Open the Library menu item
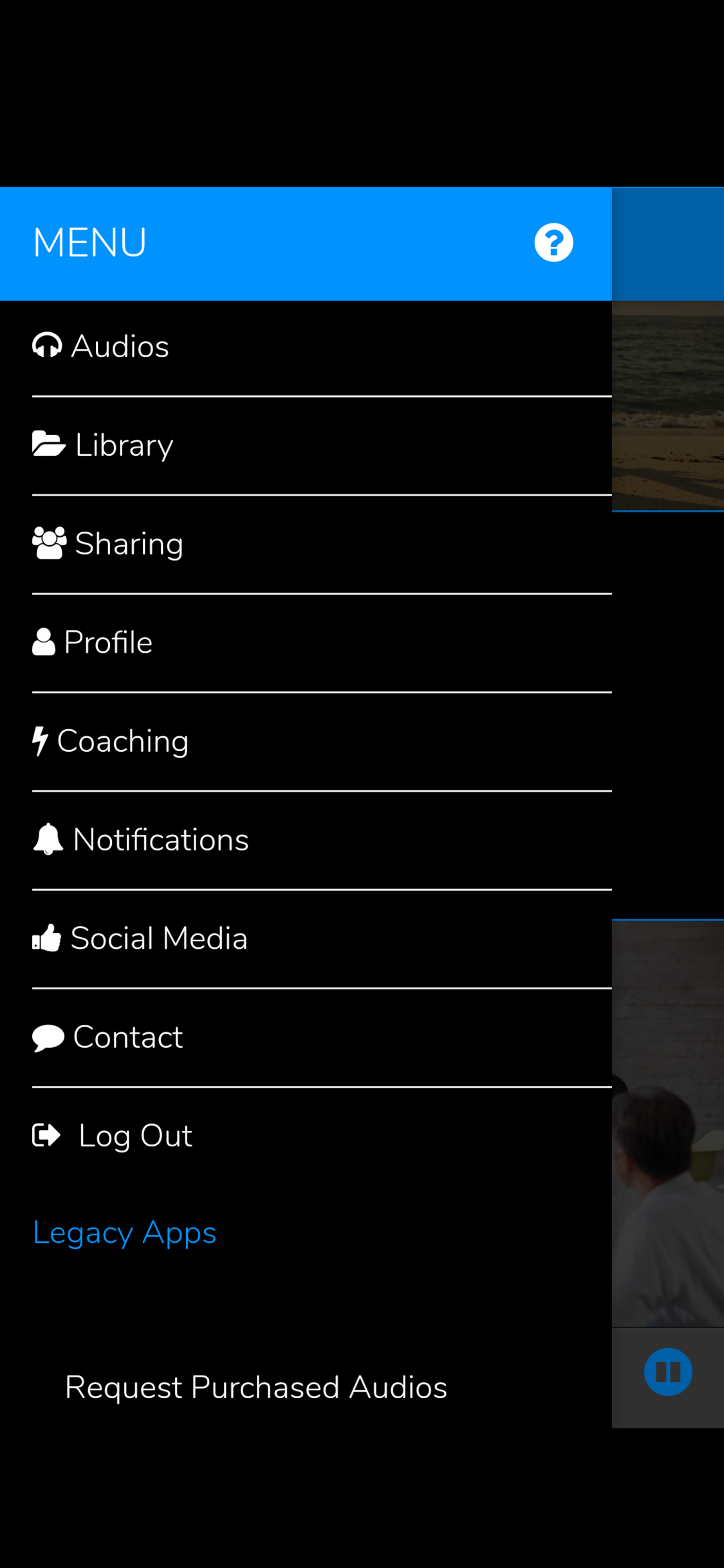 [x=124, y=444]
